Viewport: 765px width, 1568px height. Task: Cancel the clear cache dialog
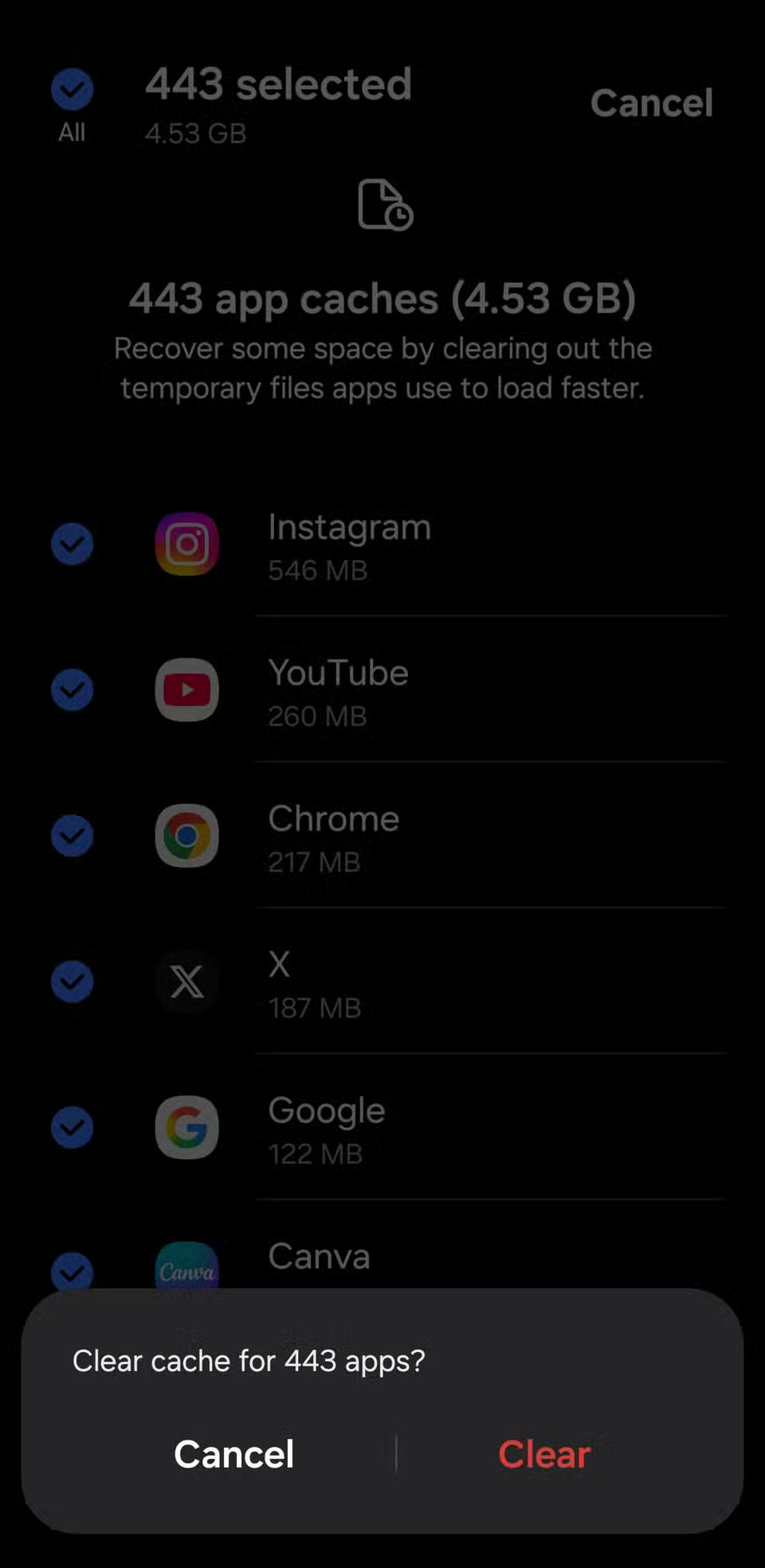click(233, 1454)
